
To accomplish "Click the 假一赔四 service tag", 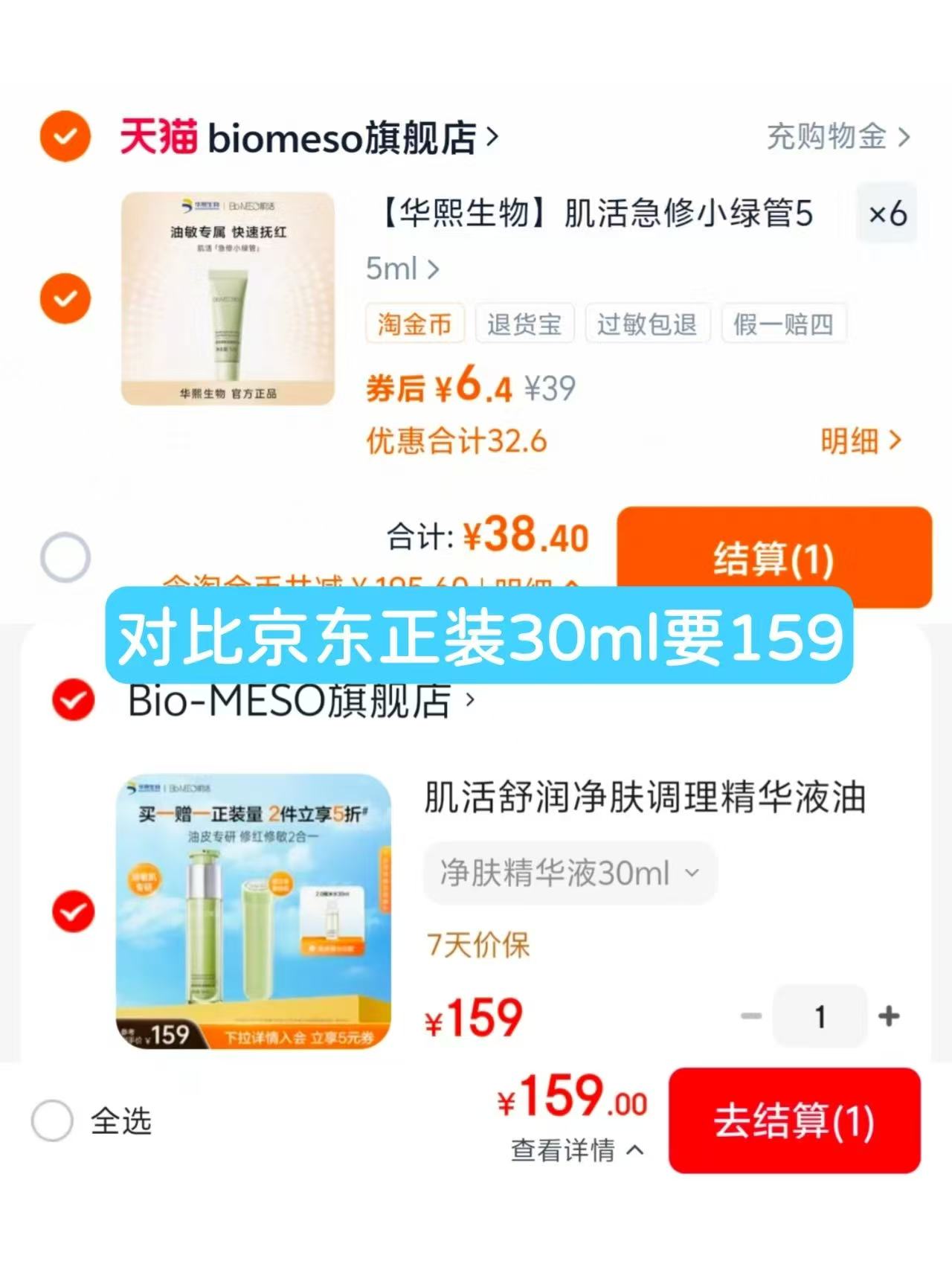I will pyautogui.click(x=782, y=324).
